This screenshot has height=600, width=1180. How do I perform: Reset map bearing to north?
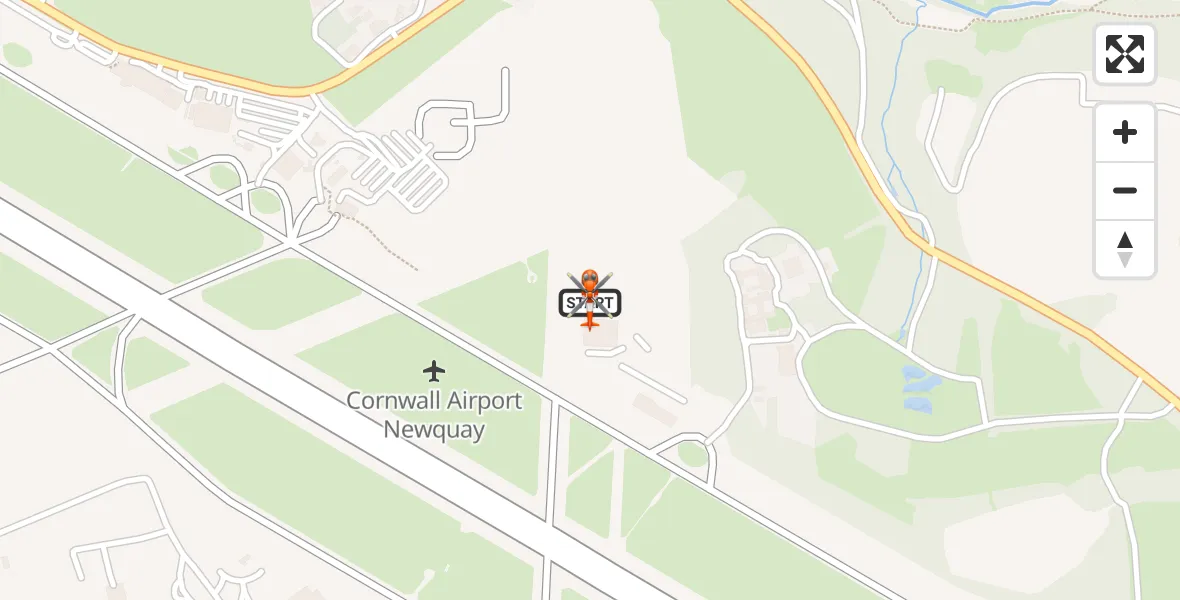point(1125,249)
